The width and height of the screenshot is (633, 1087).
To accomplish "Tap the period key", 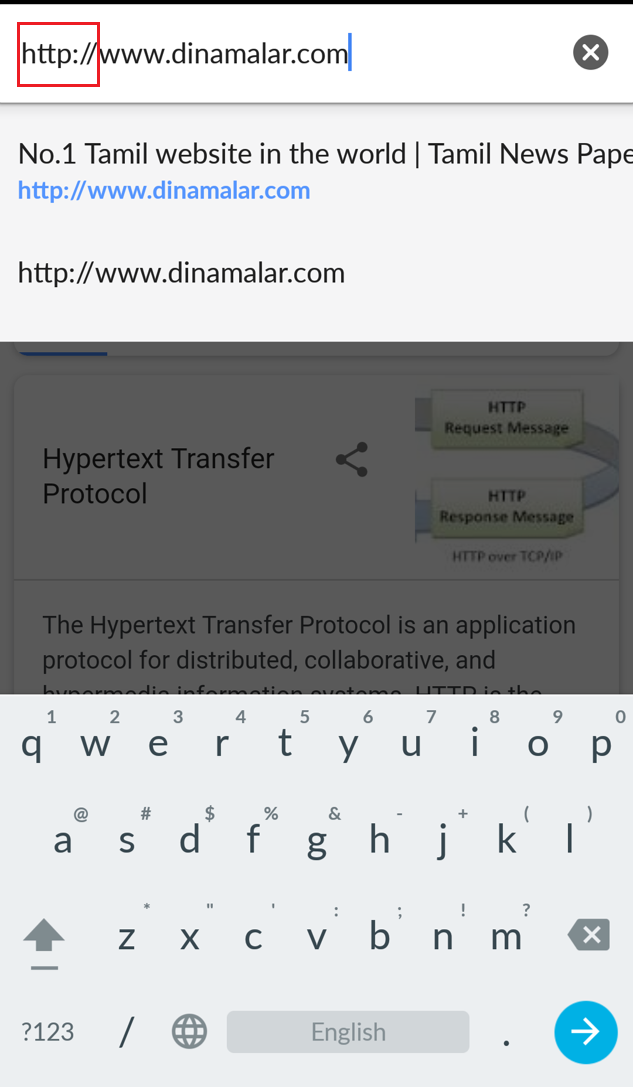I will 507,1032.
